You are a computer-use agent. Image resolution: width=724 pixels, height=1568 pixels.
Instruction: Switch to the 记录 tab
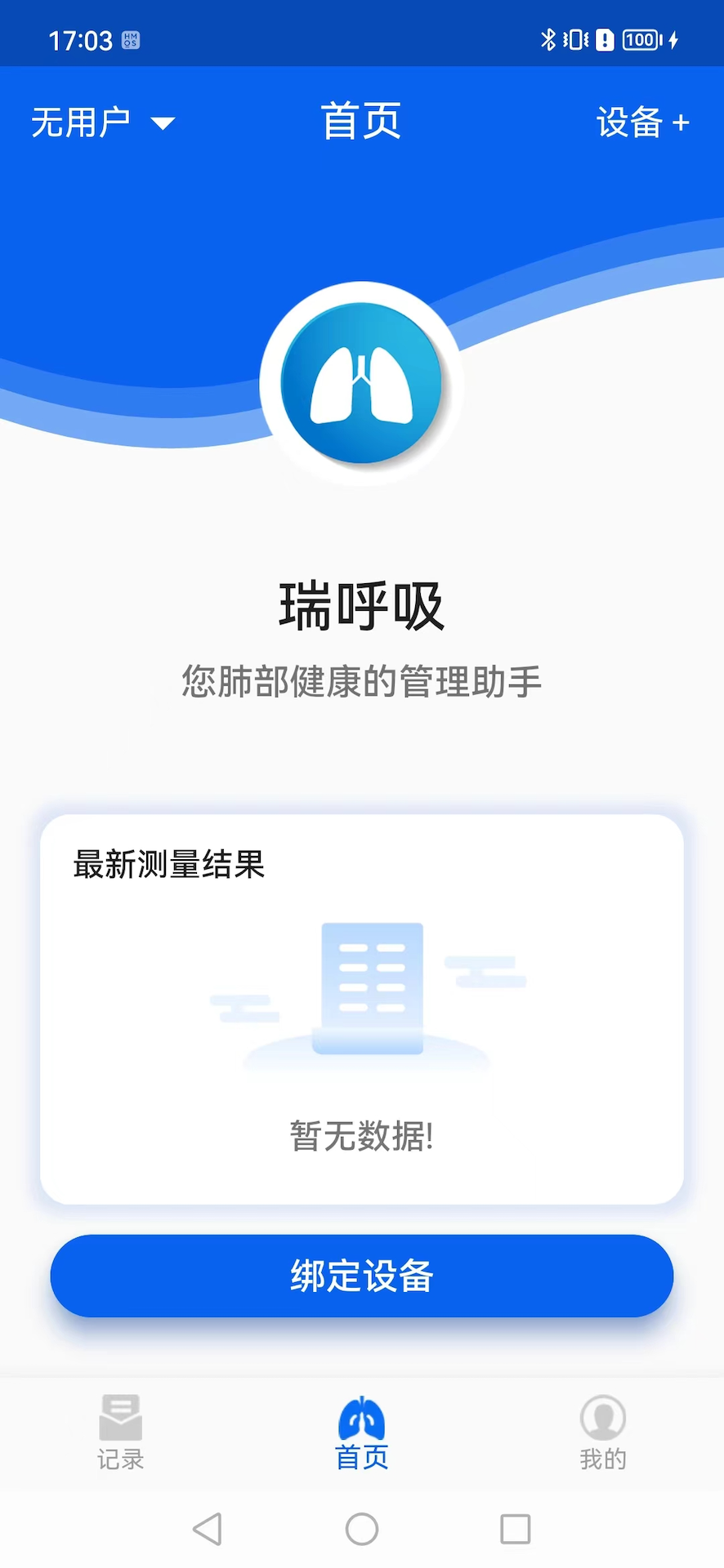[121, 1432]
